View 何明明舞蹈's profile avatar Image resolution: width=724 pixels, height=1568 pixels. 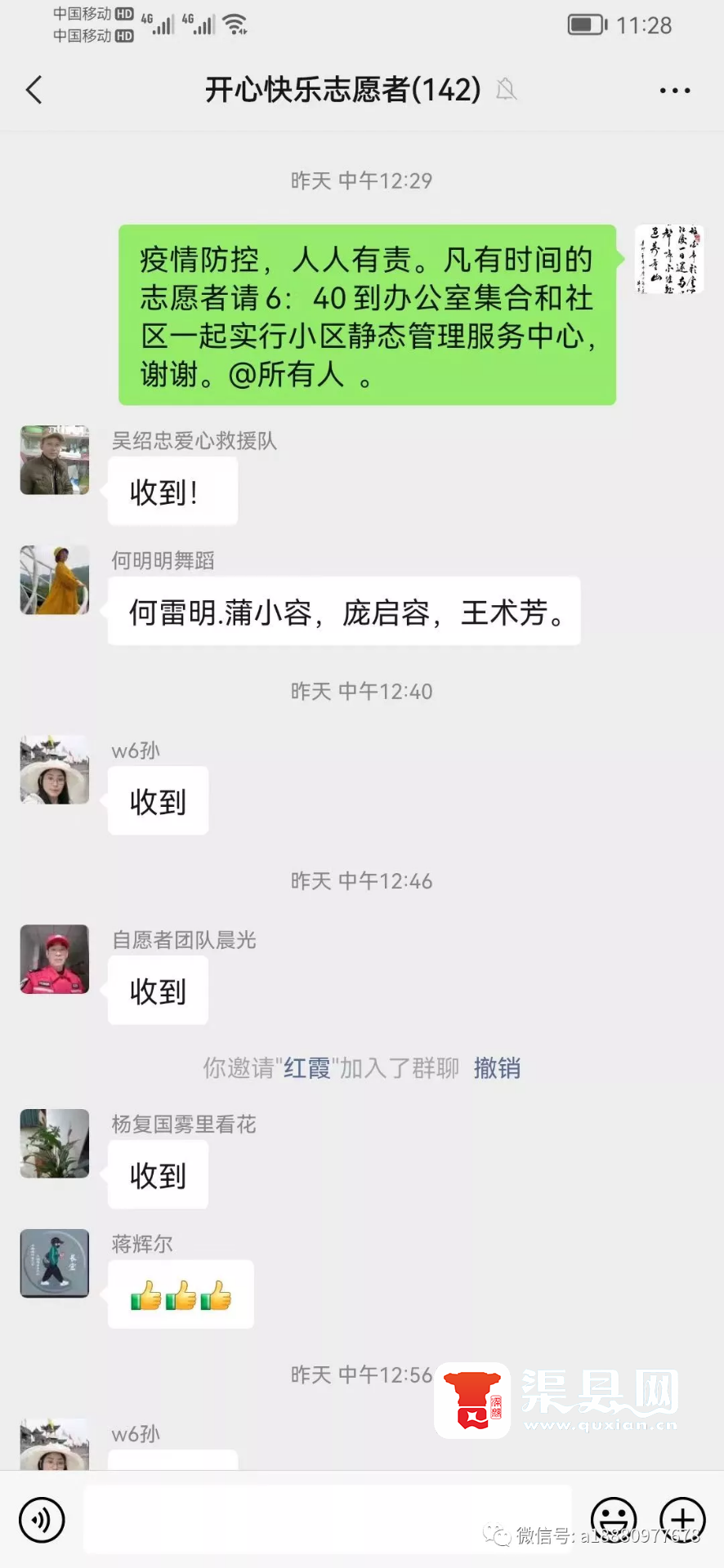coord(55,580)
